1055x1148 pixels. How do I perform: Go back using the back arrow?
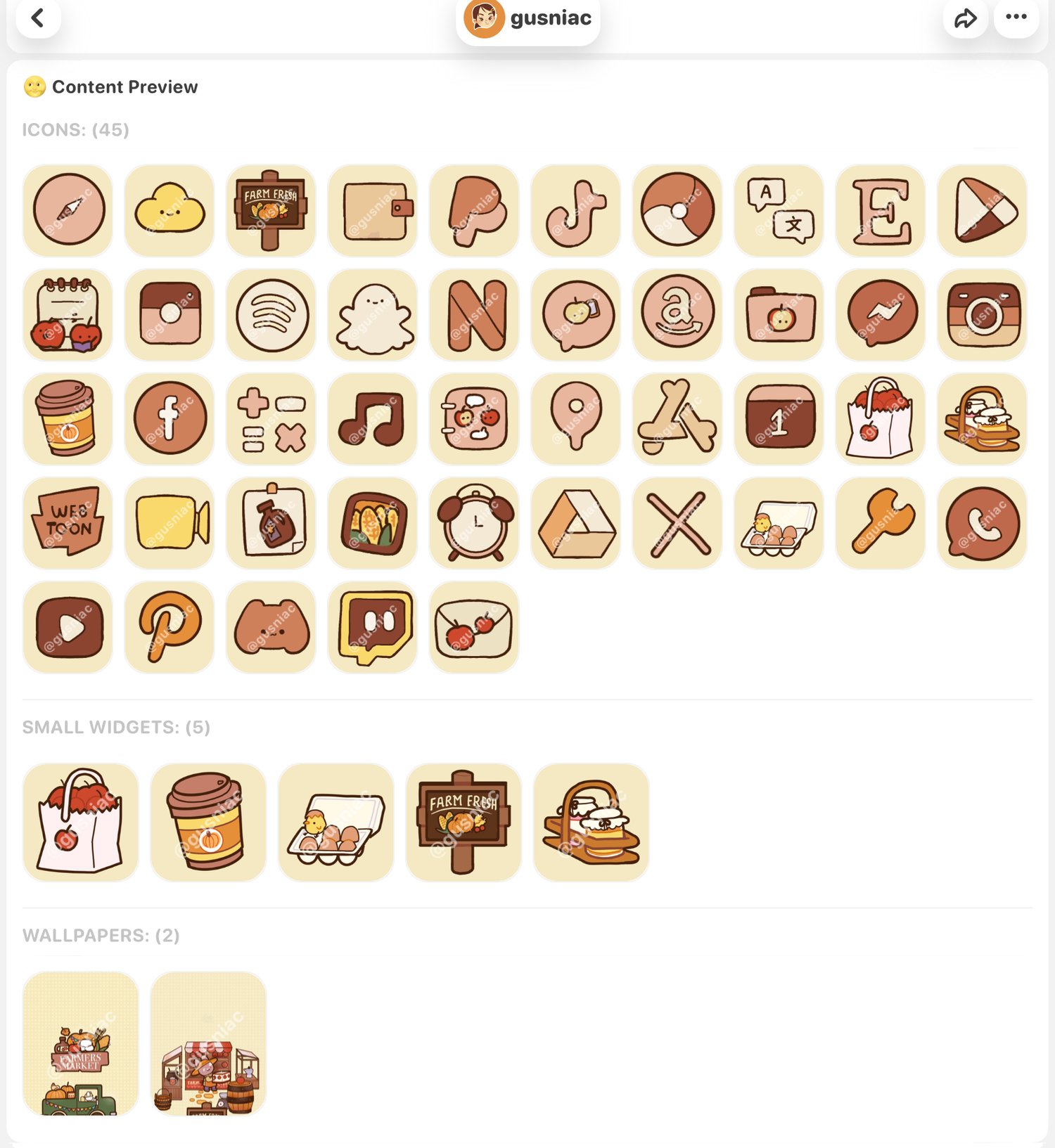(38, 18)
